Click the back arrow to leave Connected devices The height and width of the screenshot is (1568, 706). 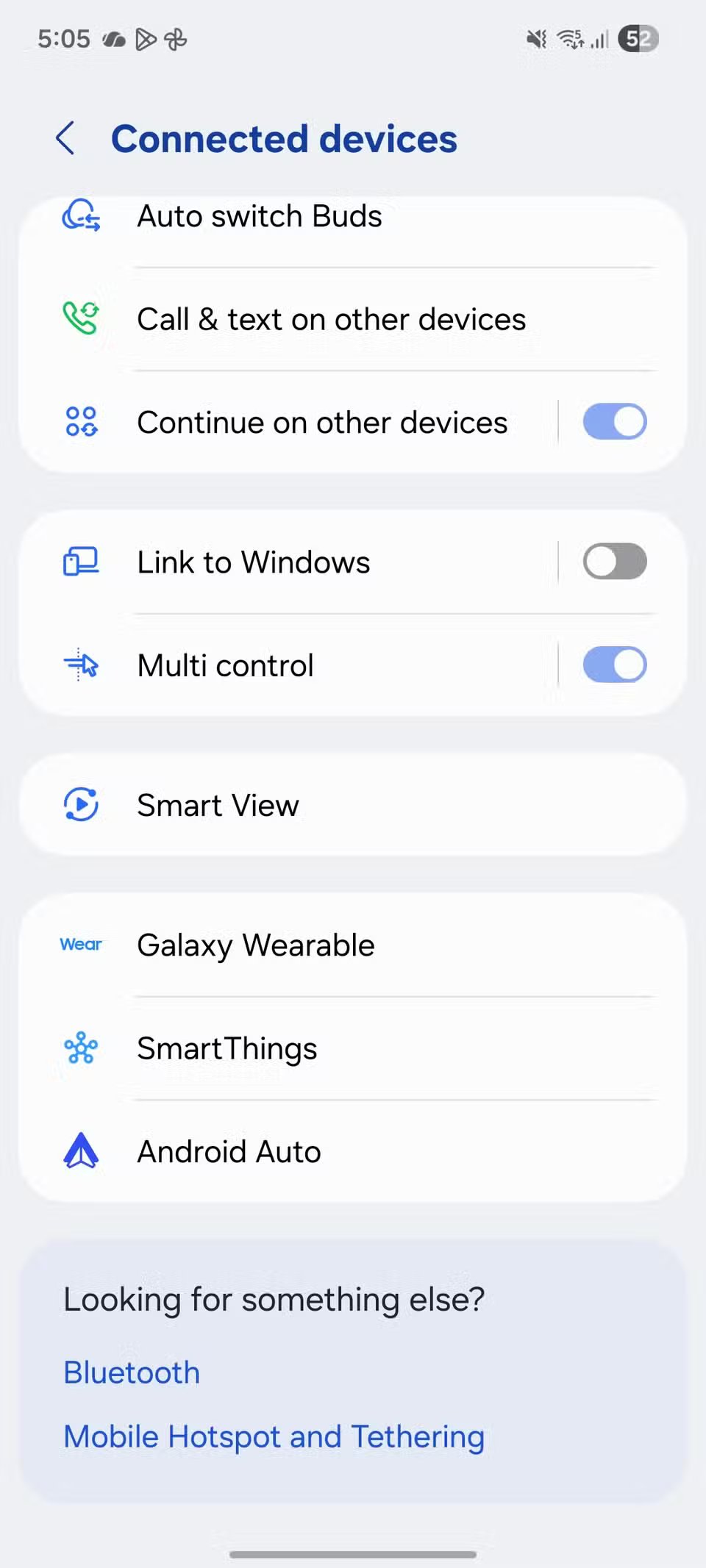[x=66, y=138]
